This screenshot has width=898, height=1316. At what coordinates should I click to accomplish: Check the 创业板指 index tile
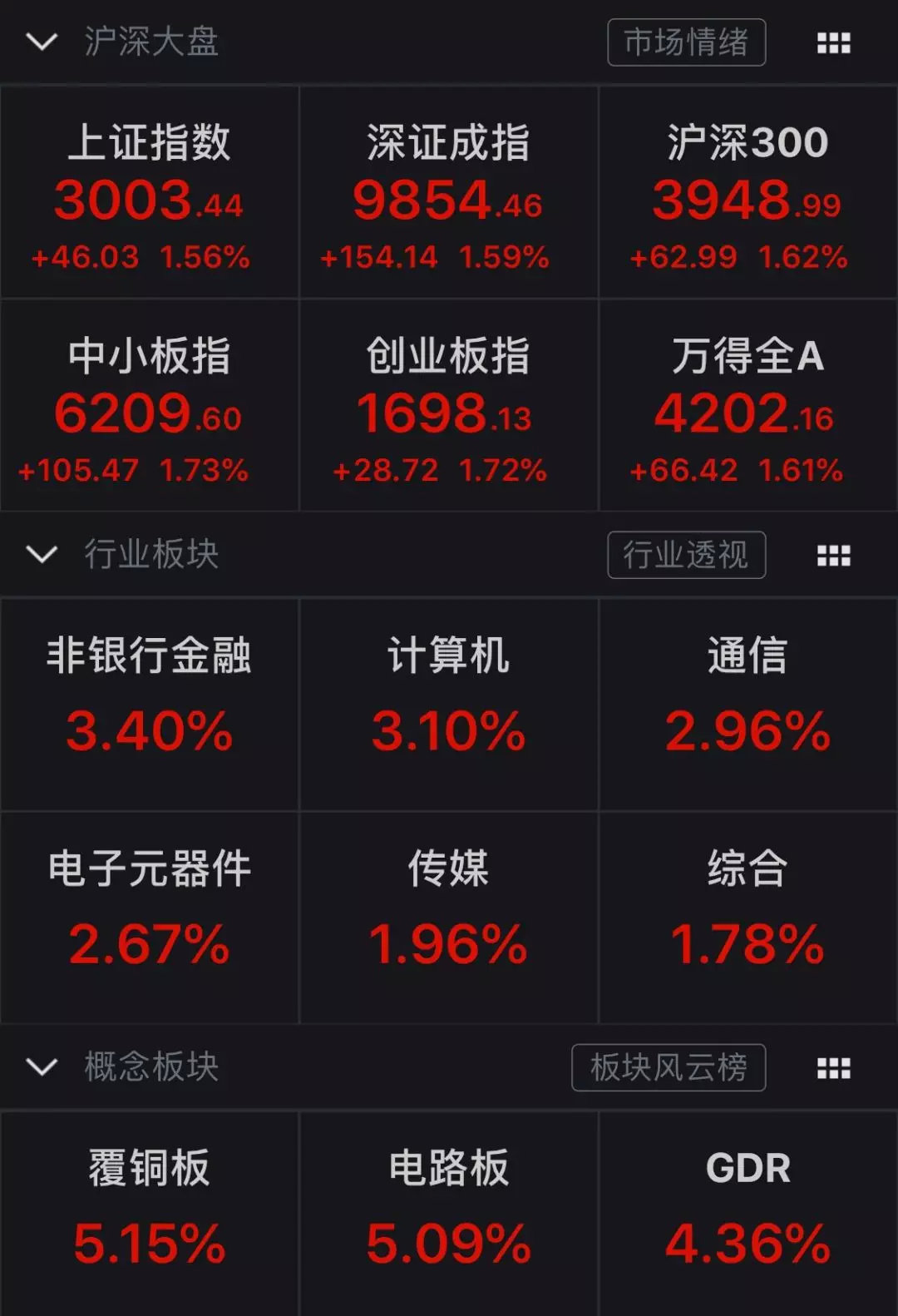(448, 406)
